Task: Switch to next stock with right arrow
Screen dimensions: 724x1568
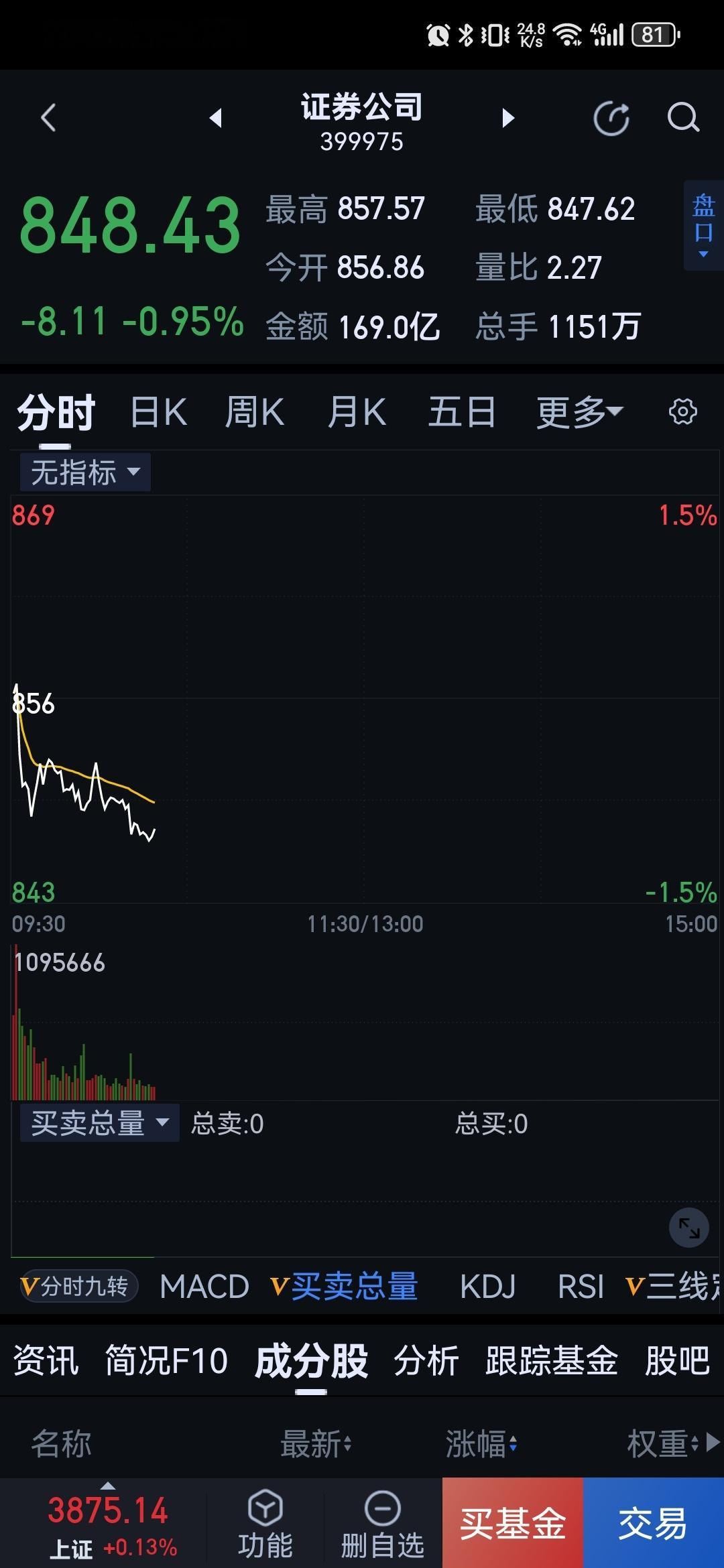Action: [x=507, y=117]
